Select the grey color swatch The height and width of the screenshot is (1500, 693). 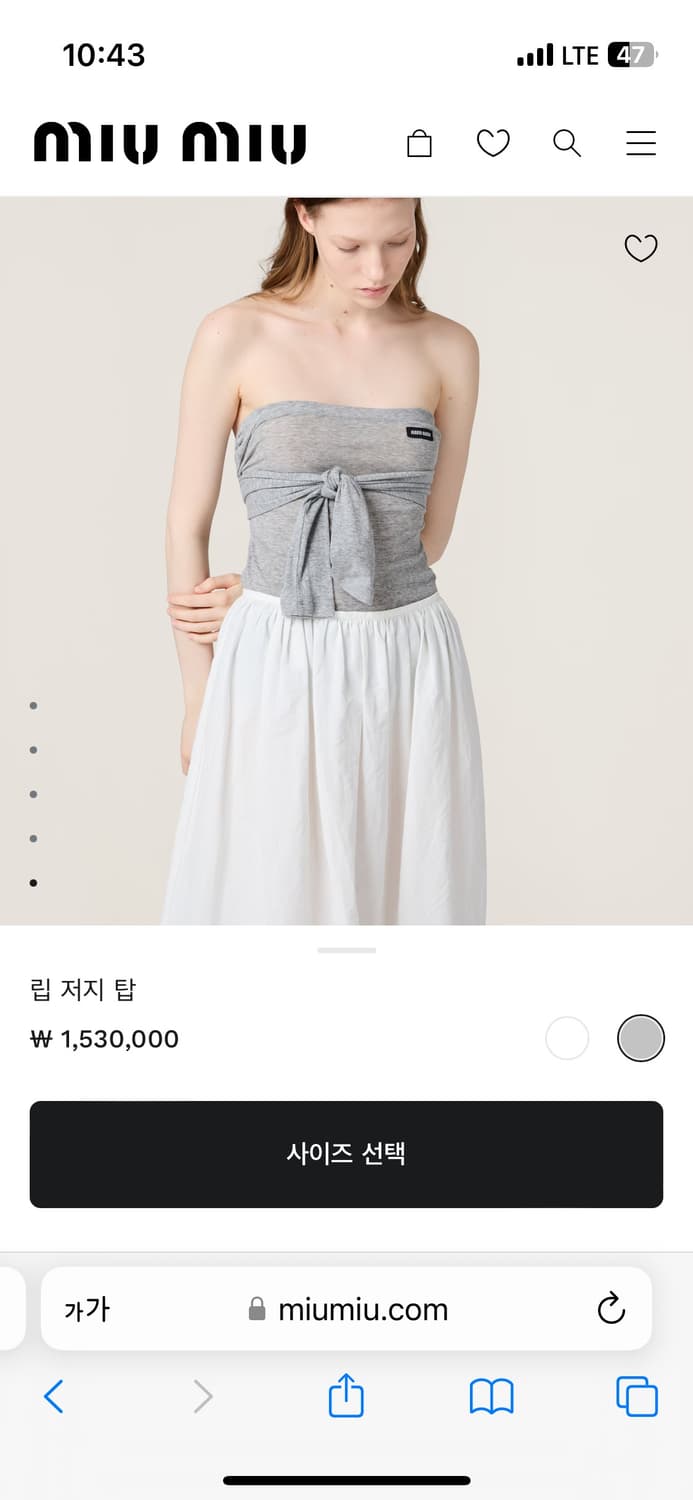pyautogui.click(x=641, y=1038)
